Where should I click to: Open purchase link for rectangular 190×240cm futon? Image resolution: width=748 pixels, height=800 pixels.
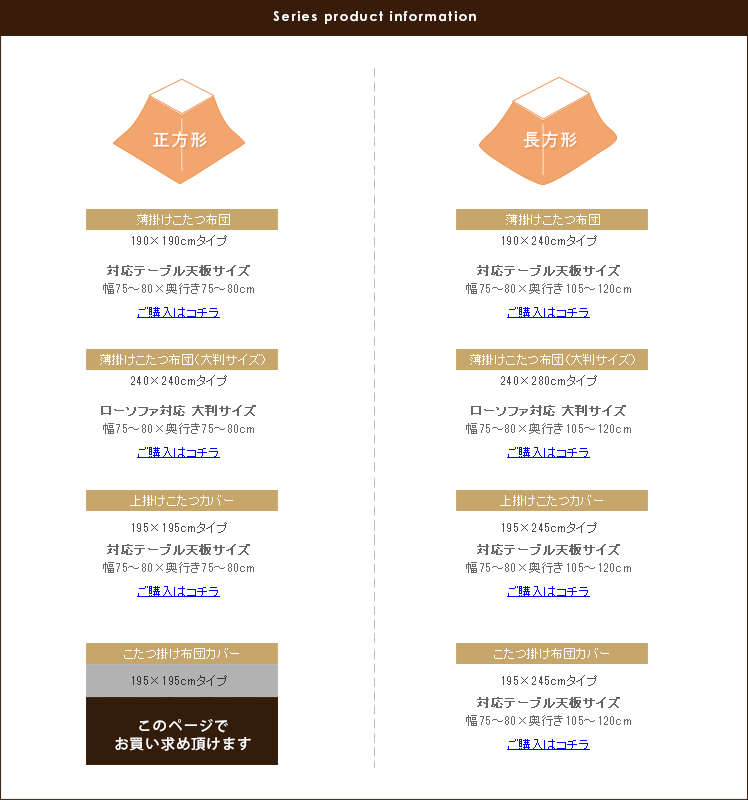pyautogui.click(x=548, y=312)
